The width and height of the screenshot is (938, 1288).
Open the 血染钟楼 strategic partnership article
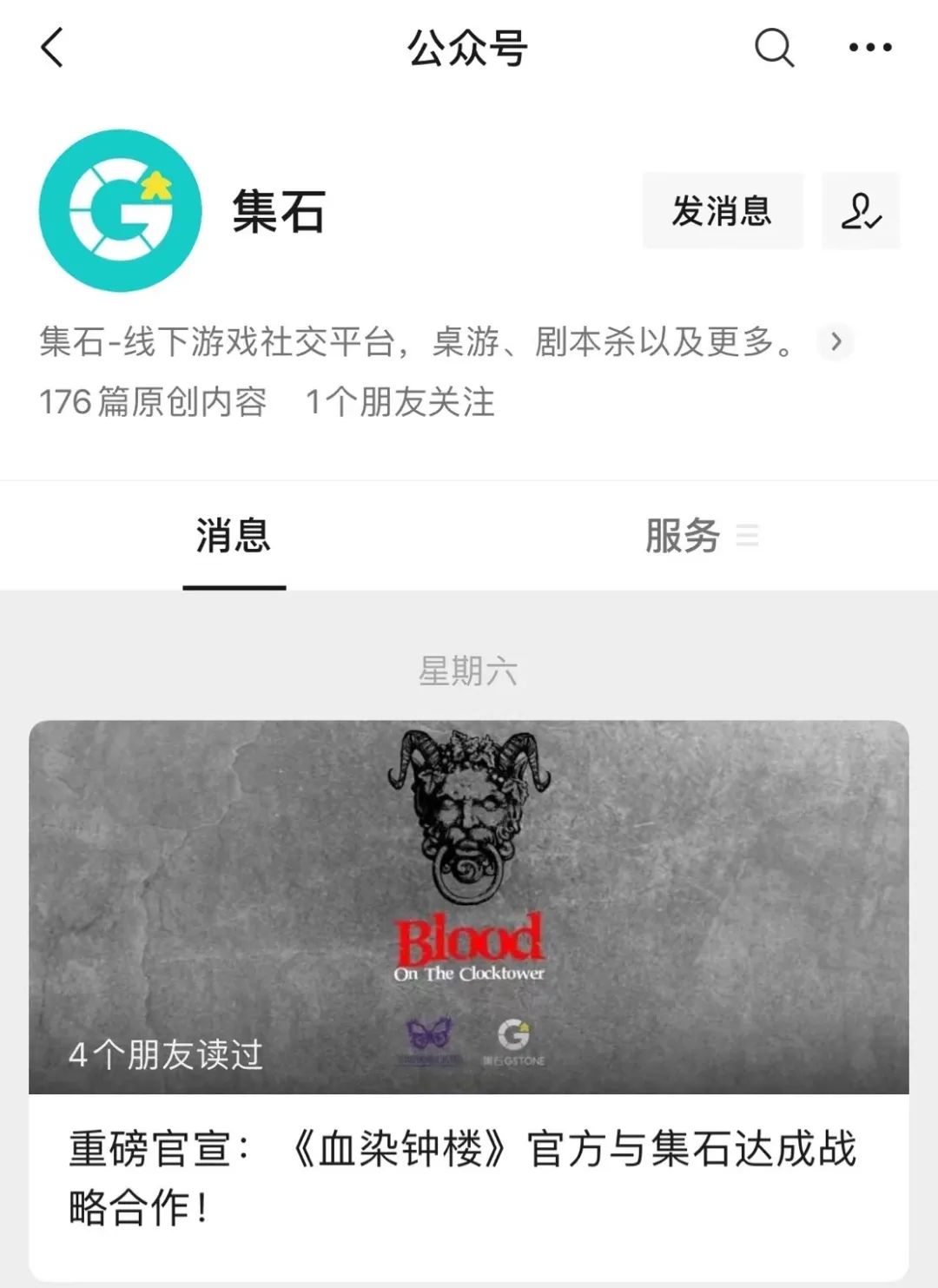[469, 999]
